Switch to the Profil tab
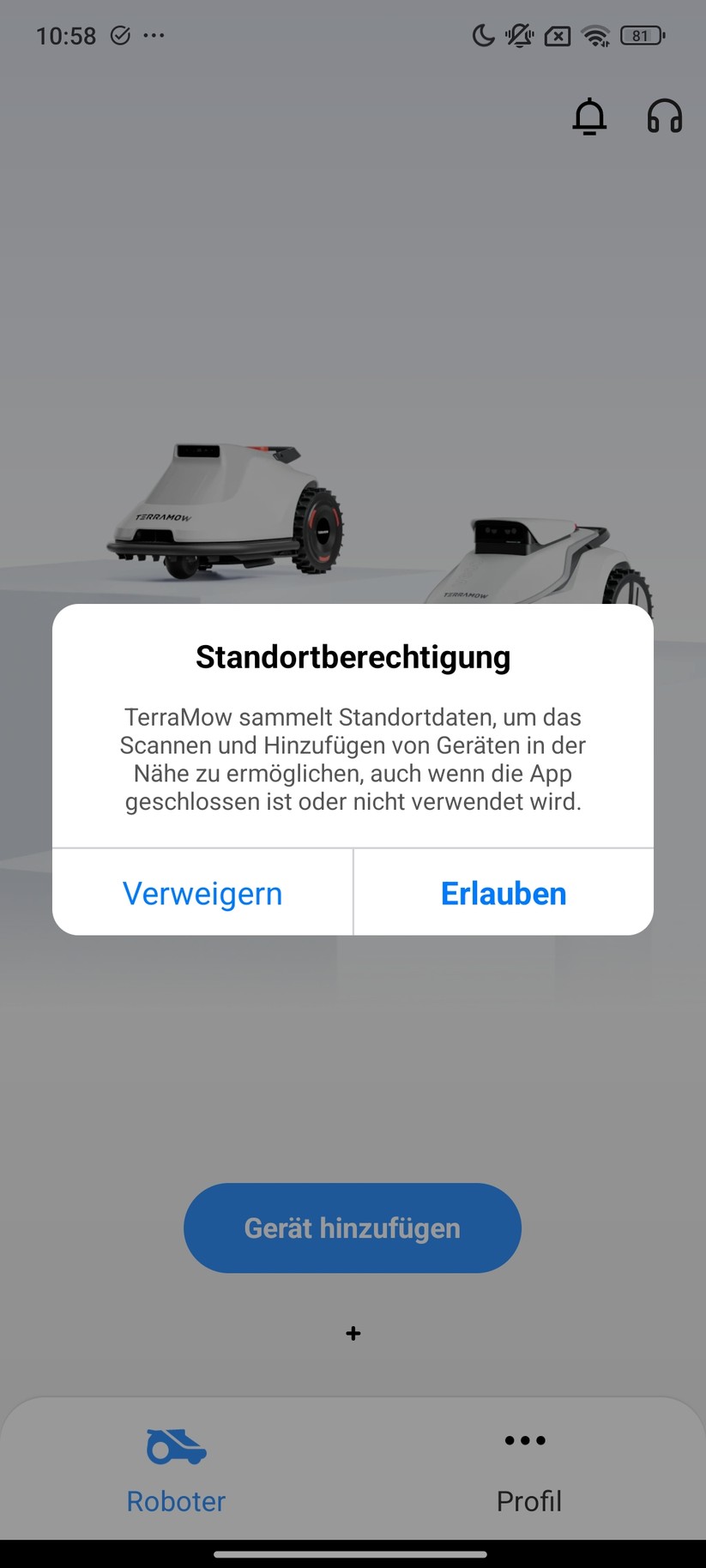Screen dimensions: 706x1568 [x=528, y=1470]
